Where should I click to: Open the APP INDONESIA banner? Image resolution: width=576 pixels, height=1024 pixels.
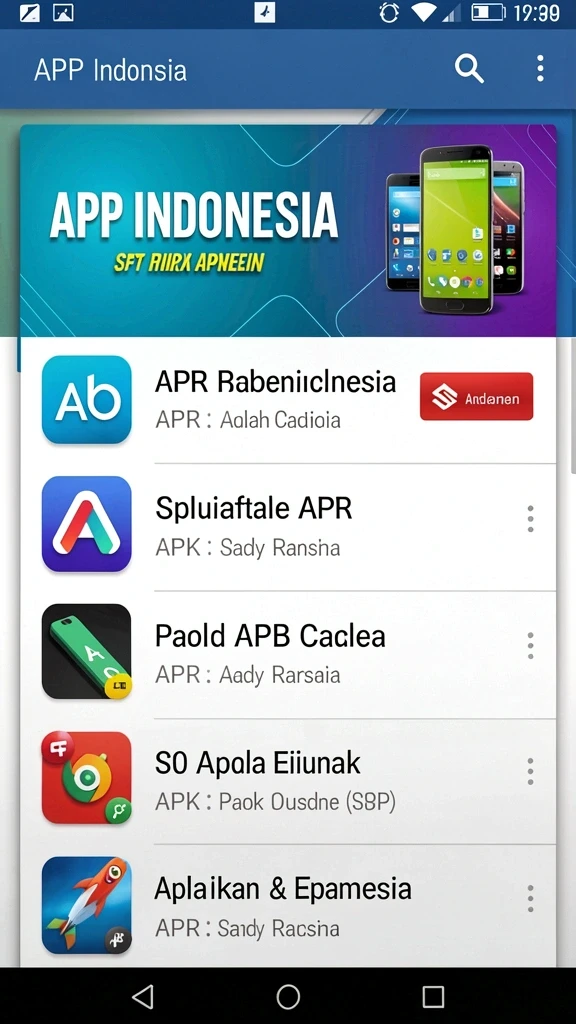point(288,231)
